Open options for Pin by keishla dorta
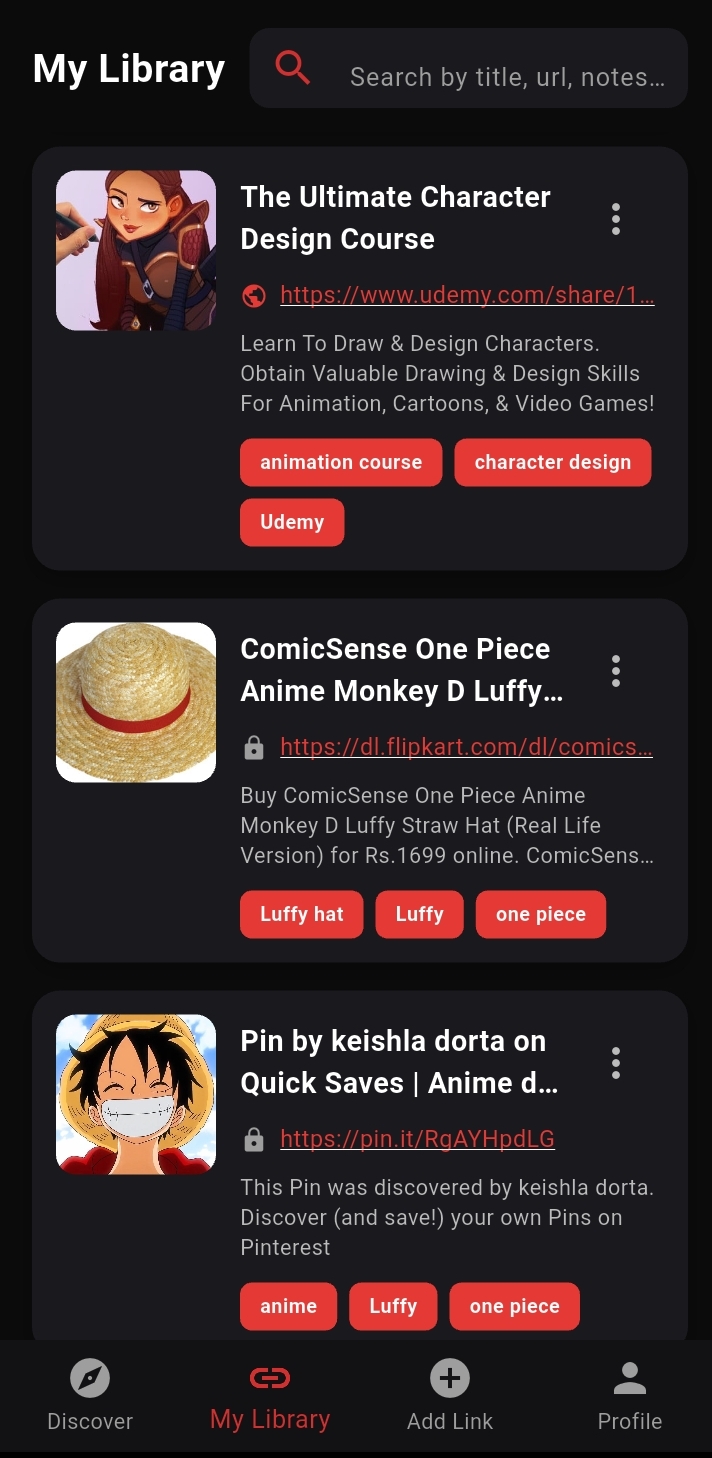The width and height of the screenshot is (712, 1458). pos(616,1063)
